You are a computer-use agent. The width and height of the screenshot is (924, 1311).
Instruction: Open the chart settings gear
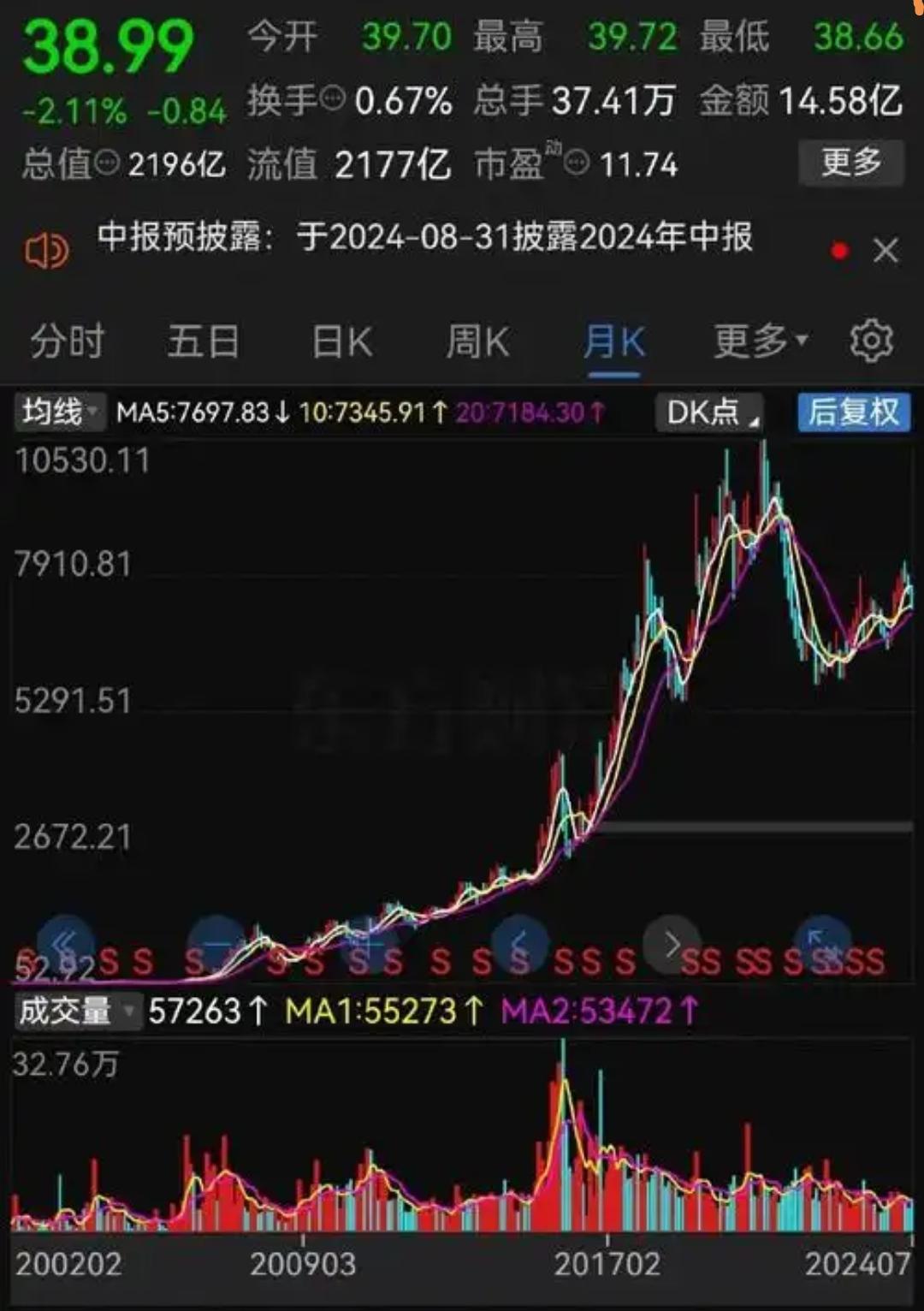point(872,340)
